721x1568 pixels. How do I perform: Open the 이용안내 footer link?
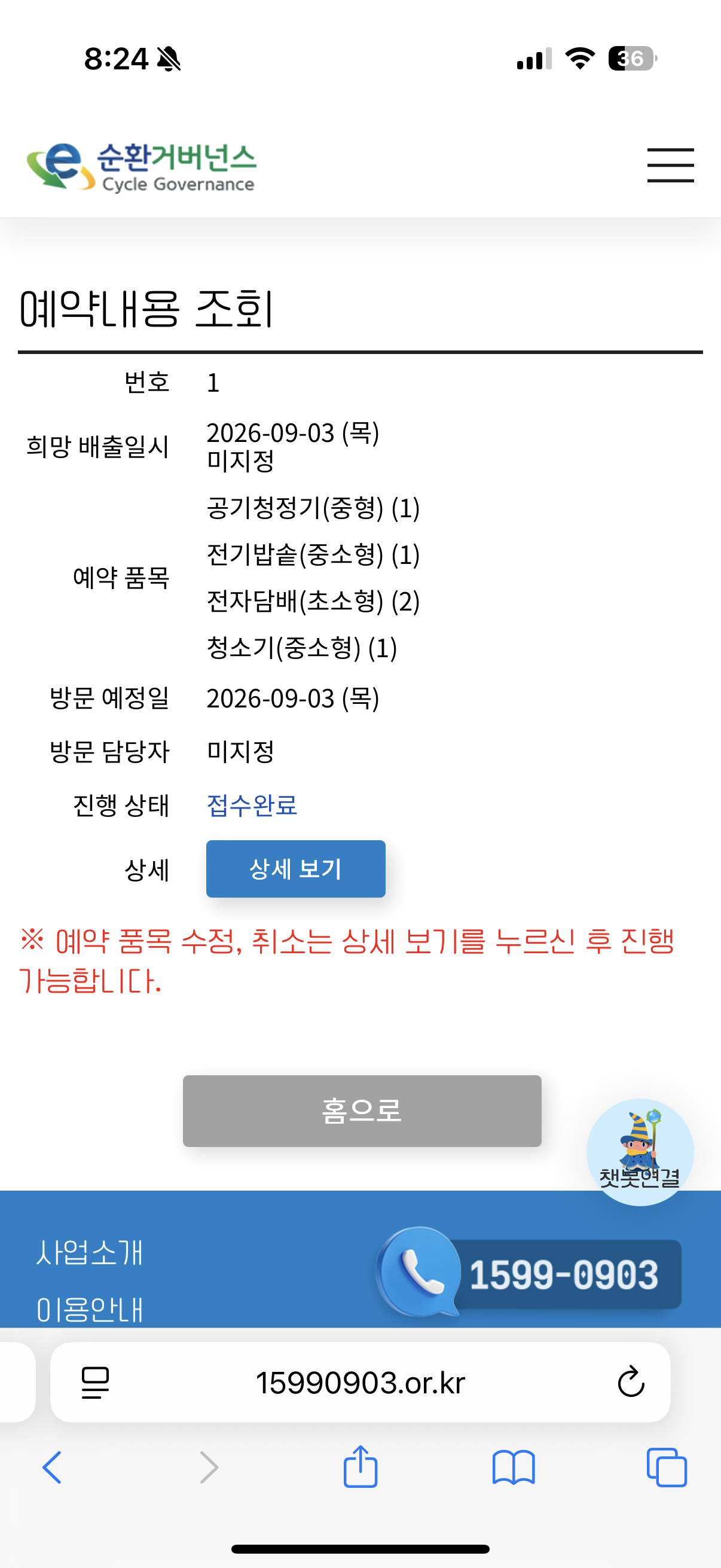(x=90, y=1309)
